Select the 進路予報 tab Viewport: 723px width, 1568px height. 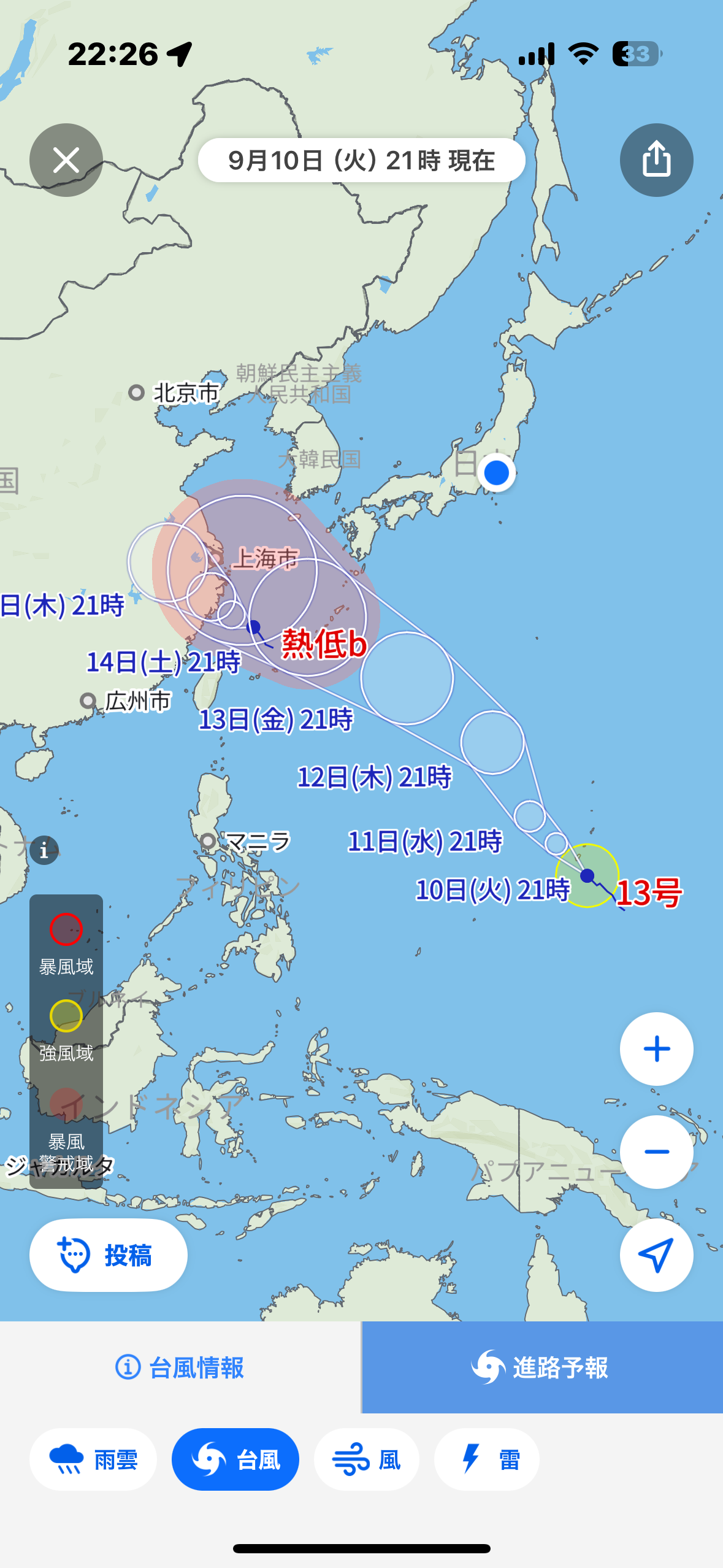pyautogui.click(x=542, y=1367)
